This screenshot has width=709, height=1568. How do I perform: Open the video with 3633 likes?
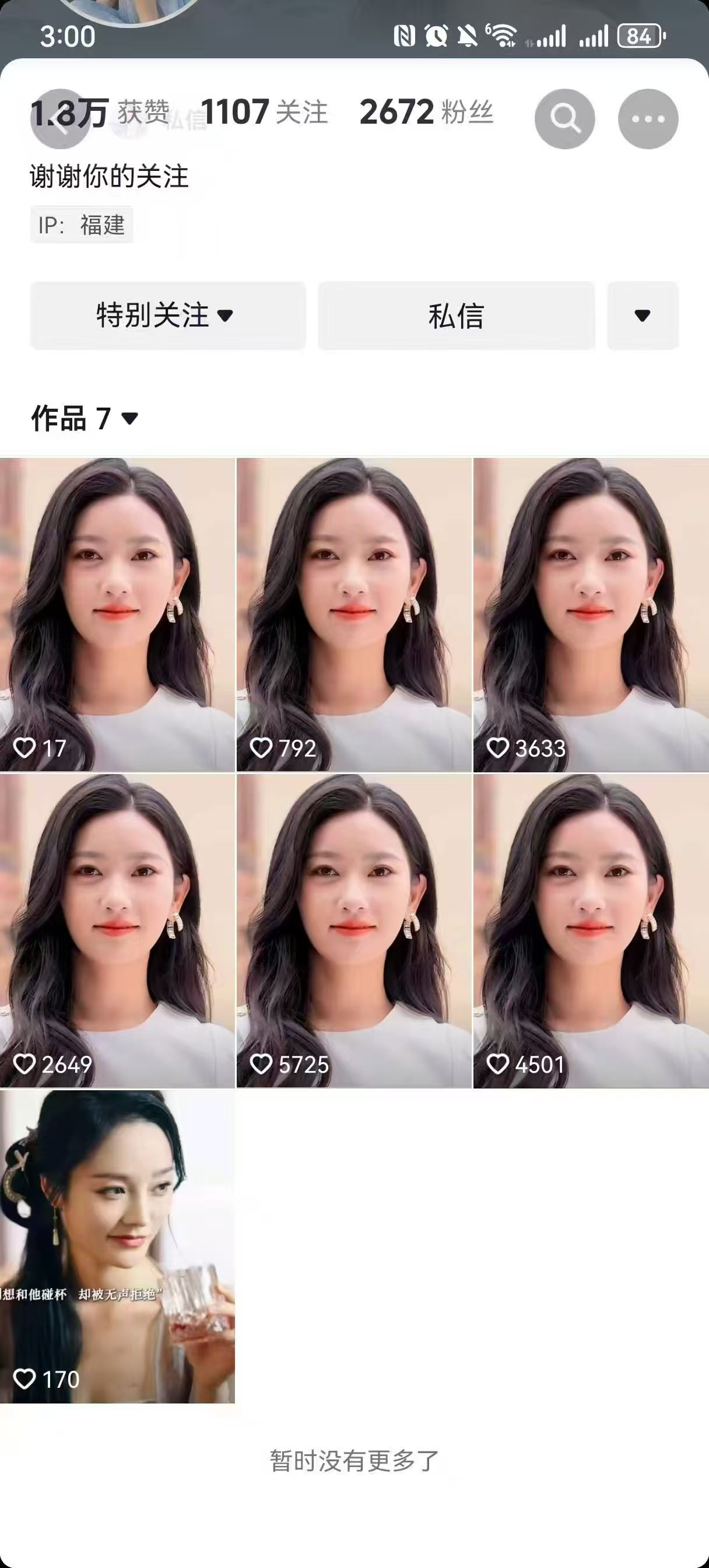coord(590,615)
